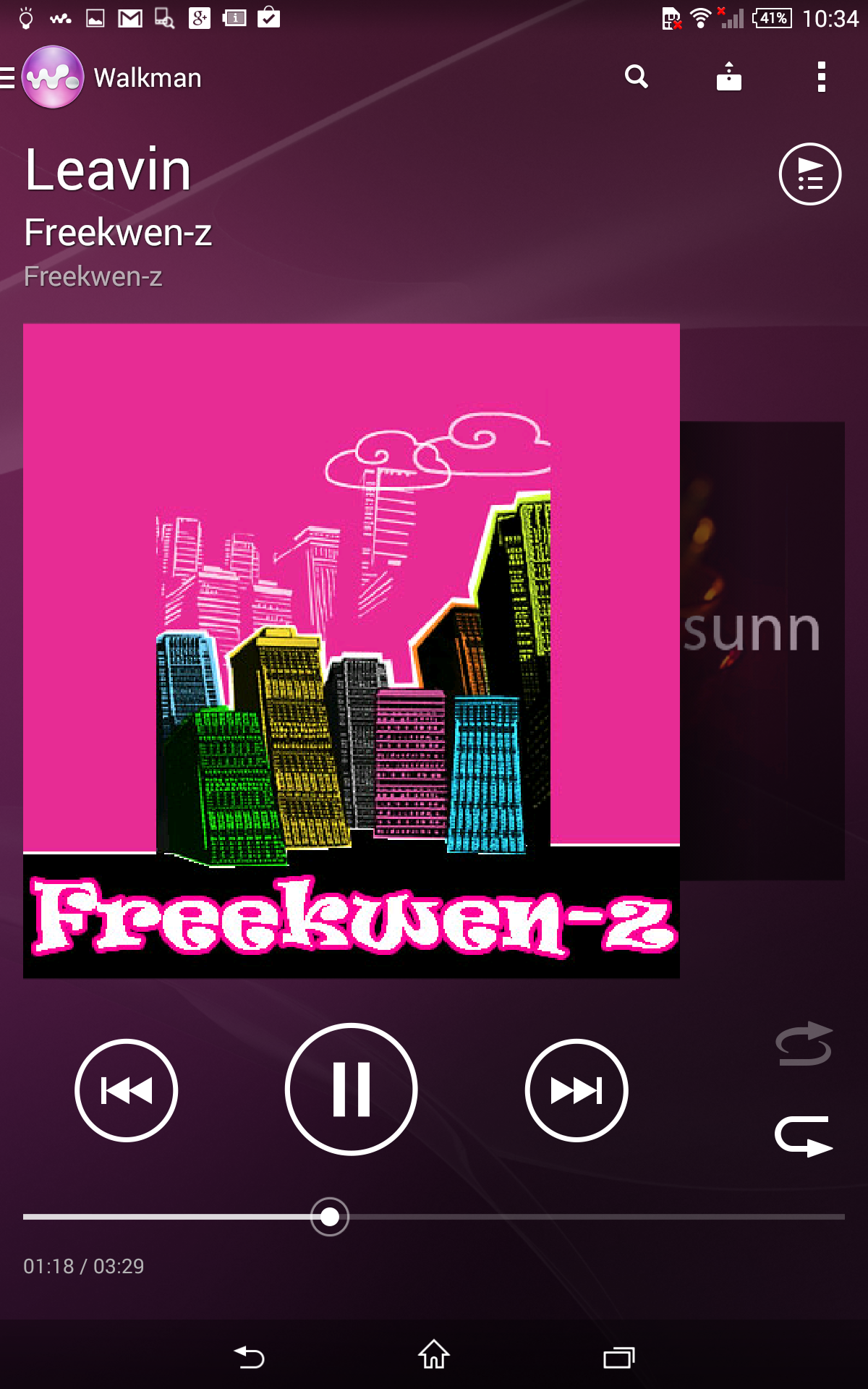Open the overflow menu

(x=821, y=77)
